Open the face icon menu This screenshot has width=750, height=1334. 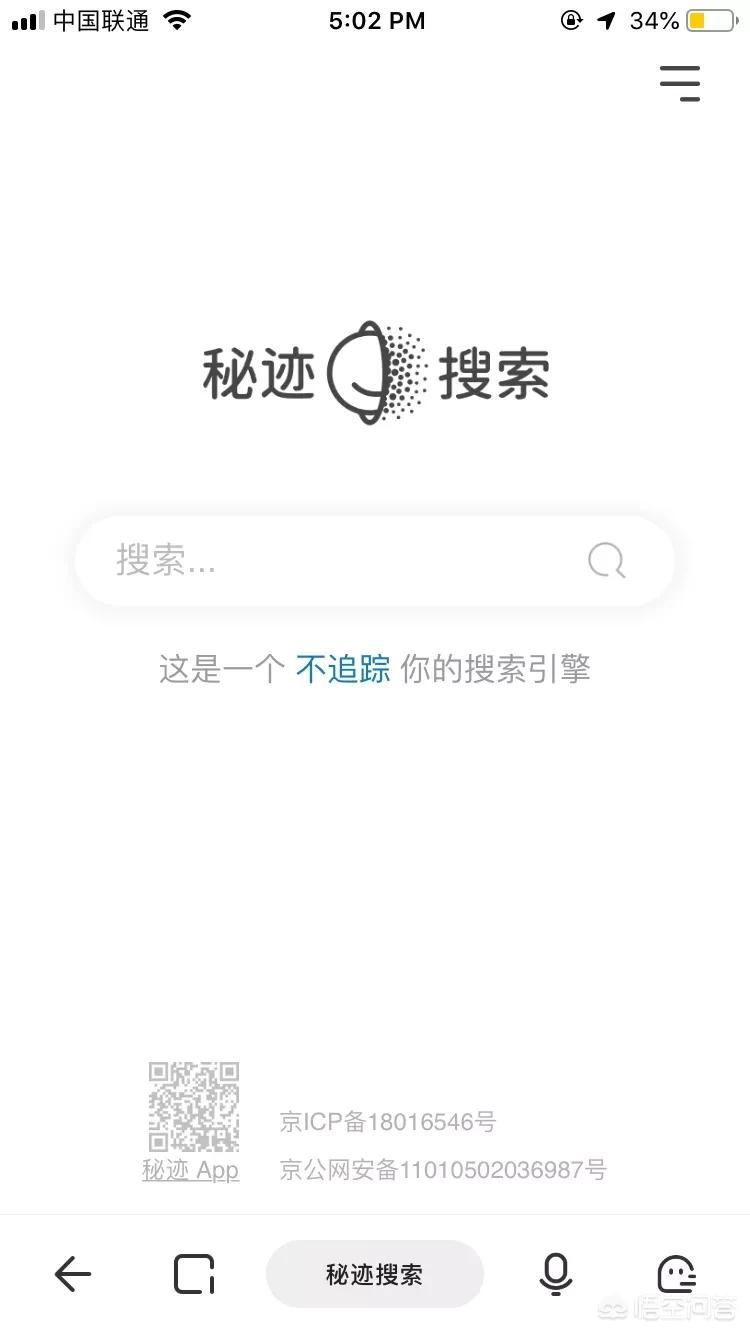click(x=677, y=1274)
